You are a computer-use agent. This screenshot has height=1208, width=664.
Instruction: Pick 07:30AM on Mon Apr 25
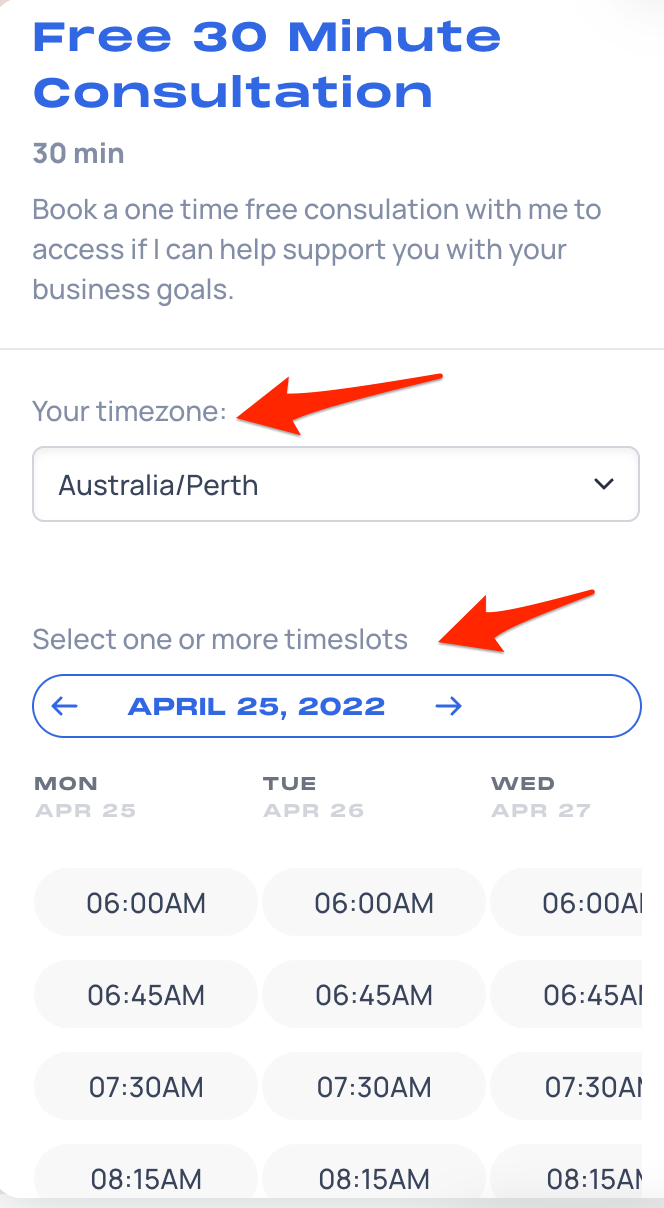pyautogui.click(x=146, y=1086)
